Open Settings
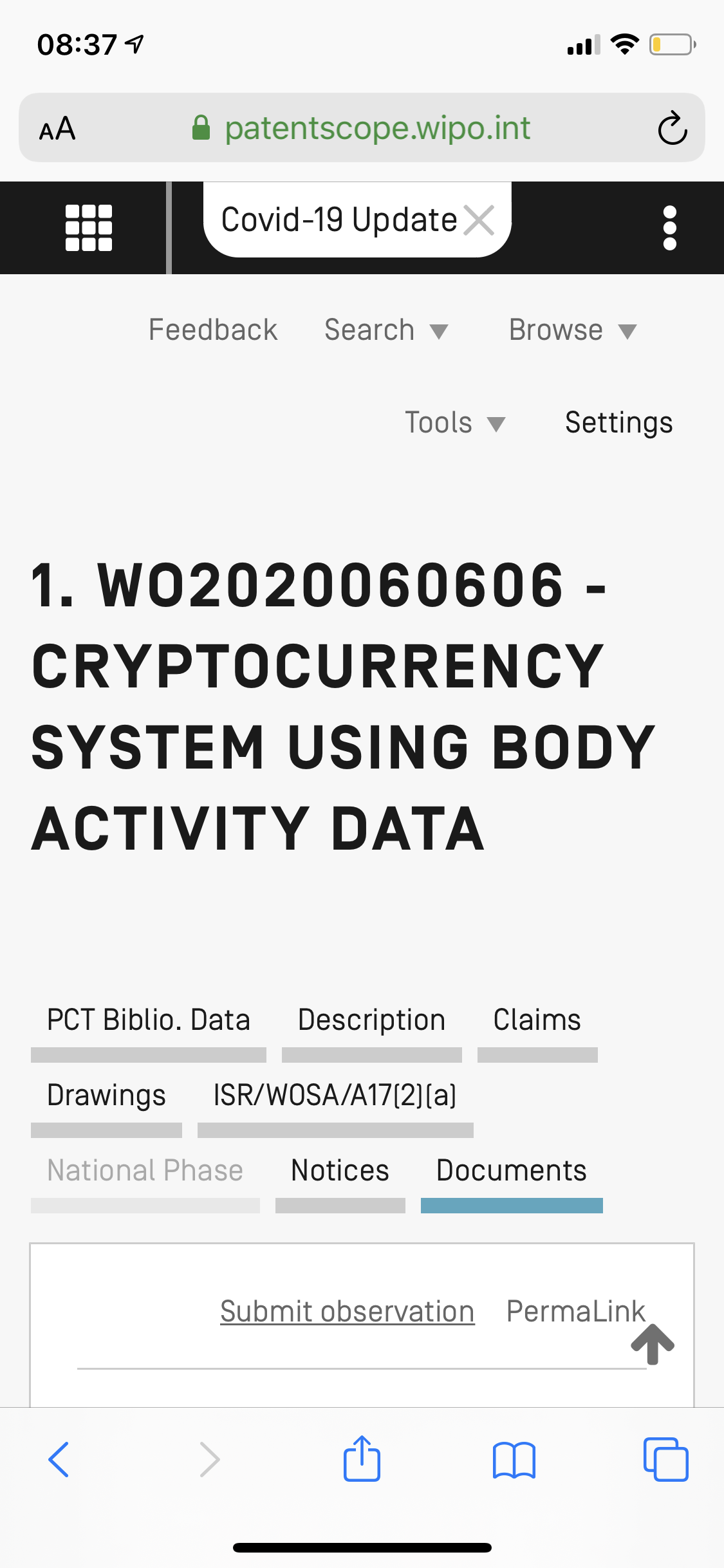 click(x=618, y=423)
